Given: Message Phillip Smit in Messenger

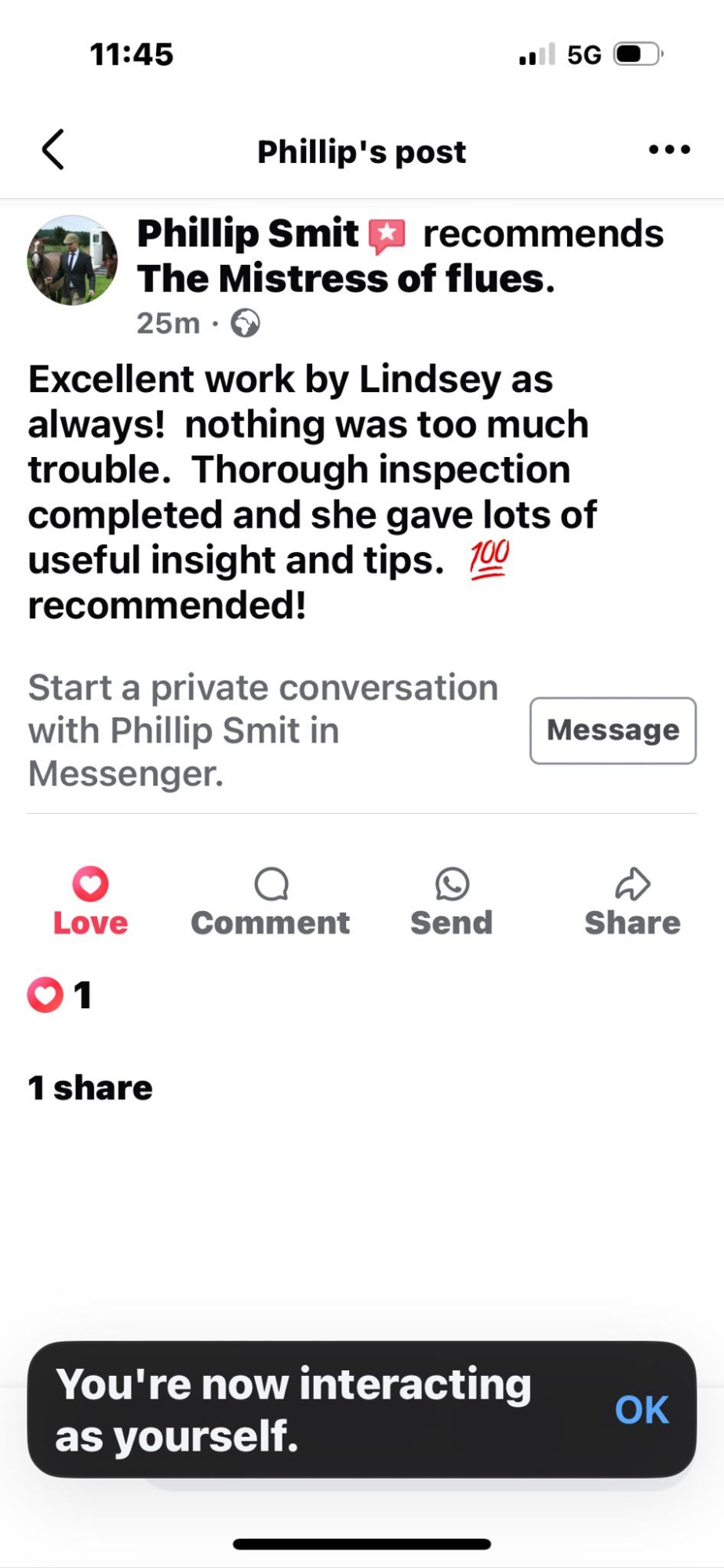Looking at the screenshot, I should 613,730.
